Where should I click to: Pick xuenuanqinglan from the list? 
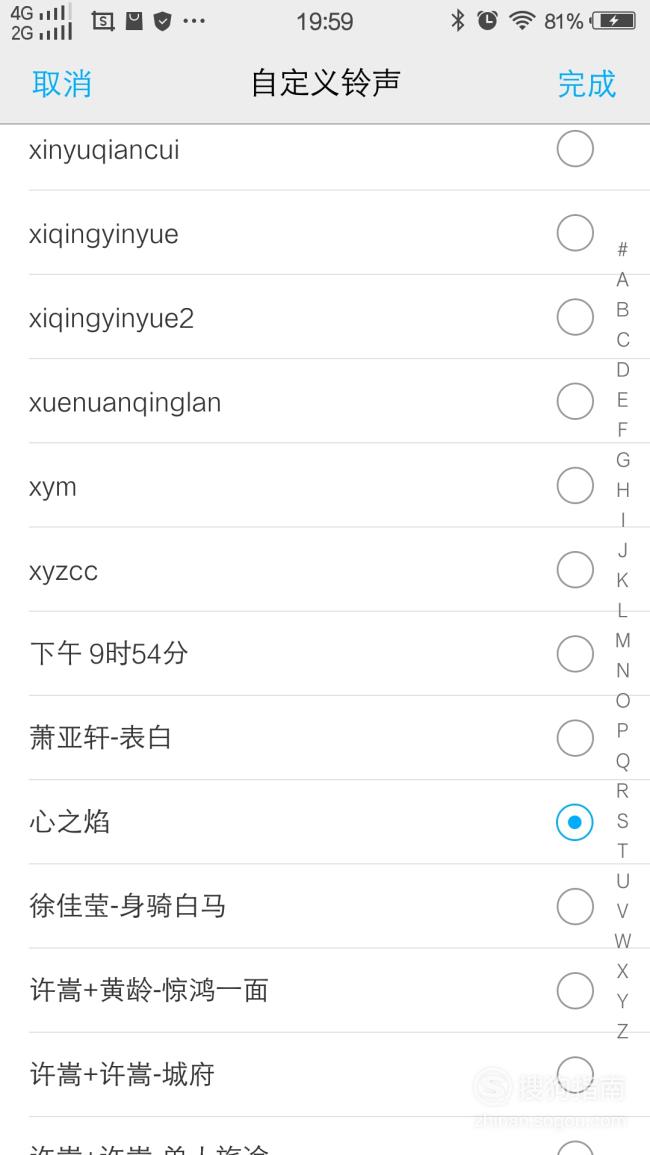[325, 401]
